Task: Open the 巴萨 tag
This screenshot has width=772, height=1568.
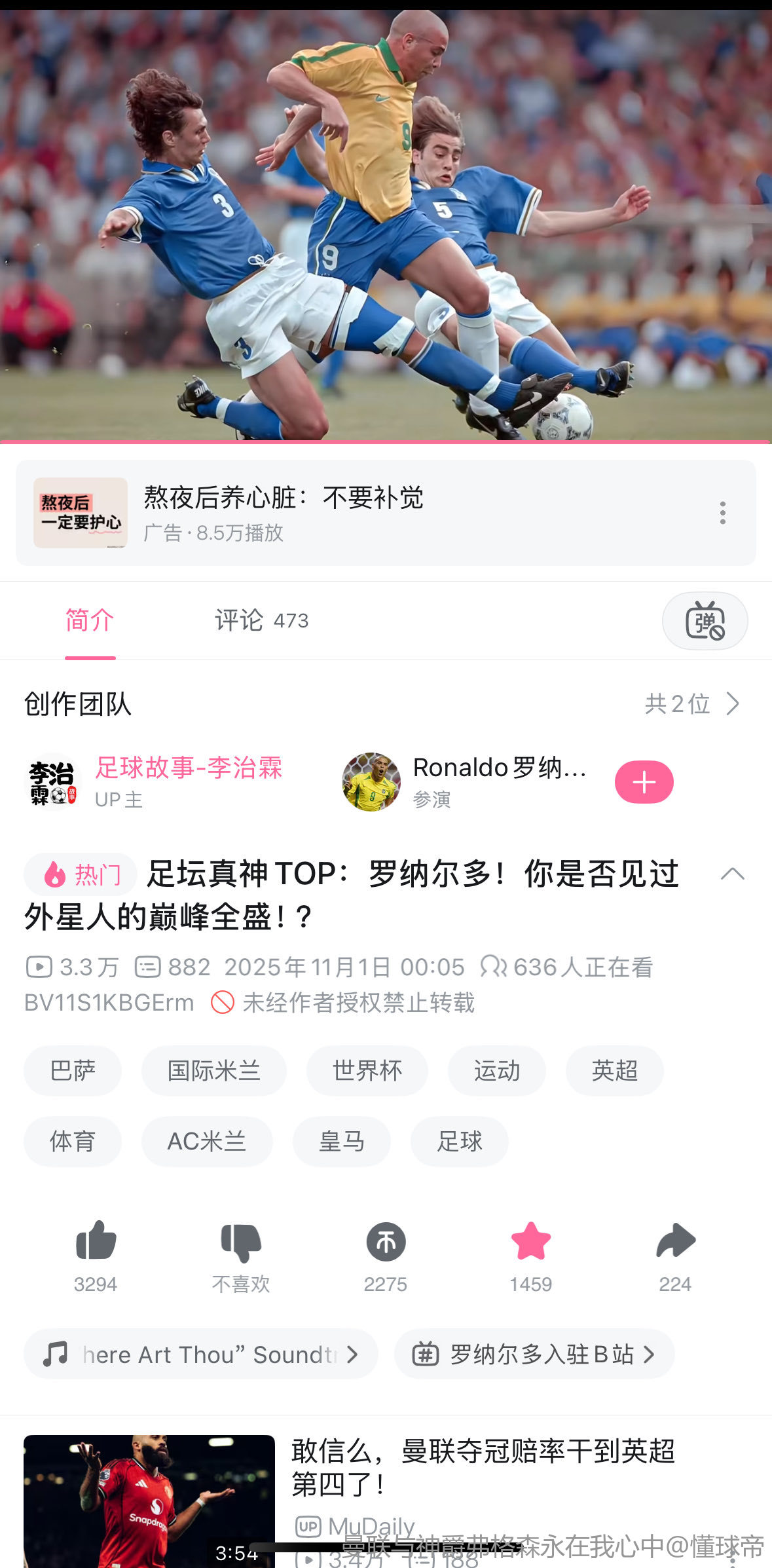Action: [73, 1071]
